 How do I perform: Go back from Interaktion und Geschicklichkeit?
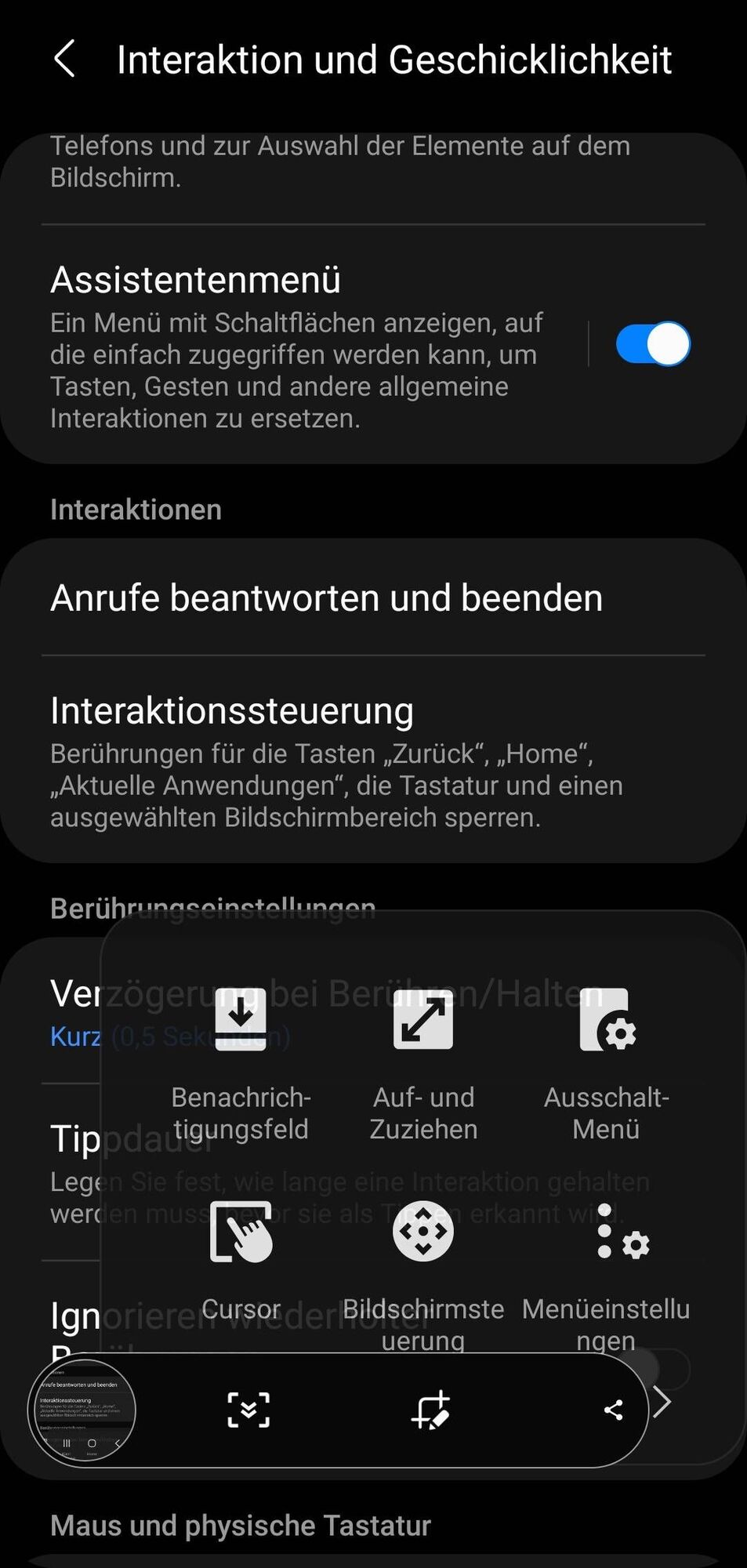(64, 60)
